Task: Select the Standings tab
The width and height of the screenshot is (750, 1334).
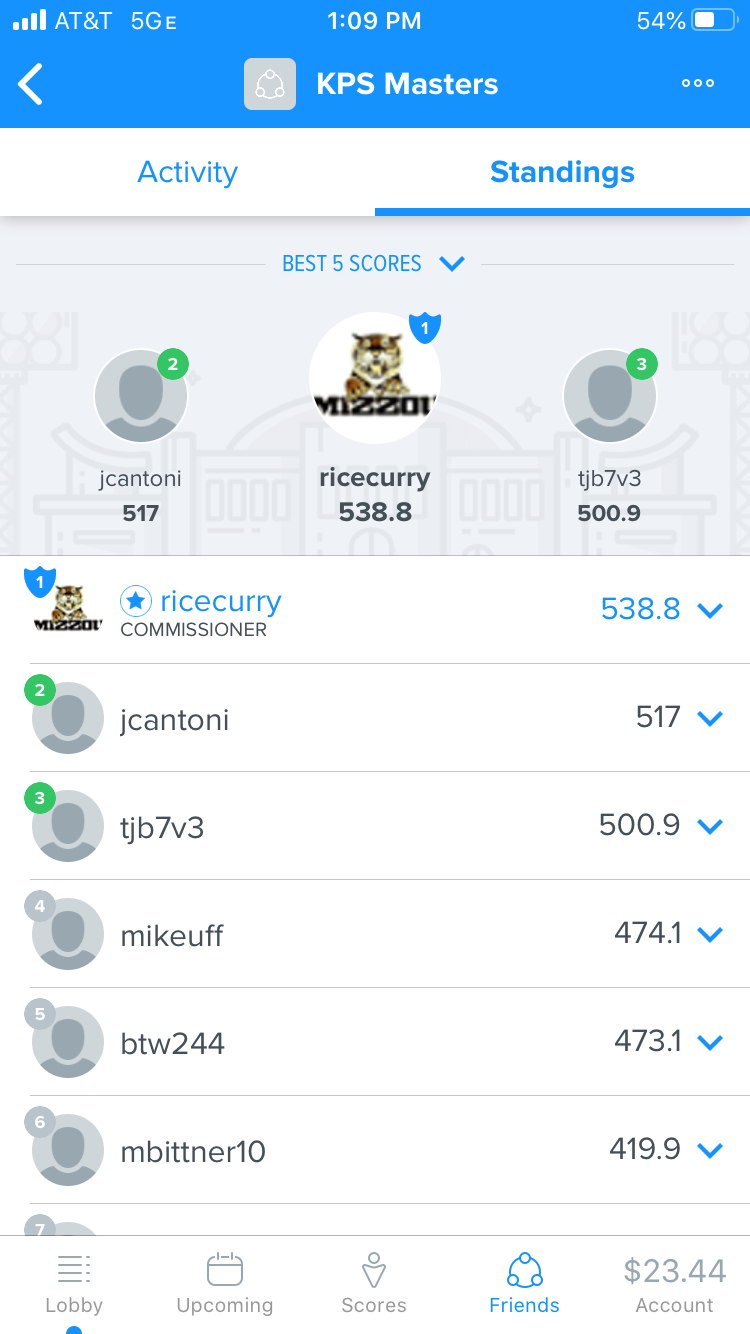Action: click(562, 172)
